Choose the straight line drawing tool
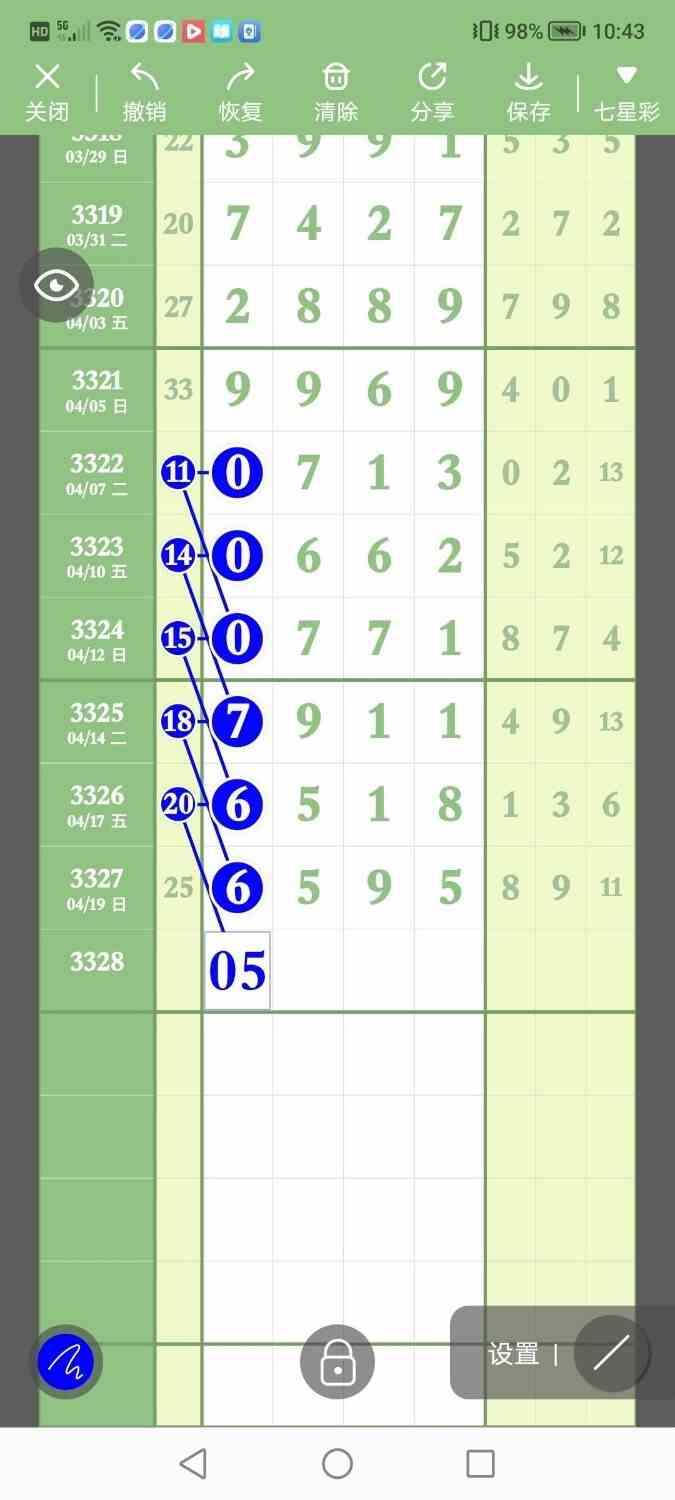 coord(611,1354)
